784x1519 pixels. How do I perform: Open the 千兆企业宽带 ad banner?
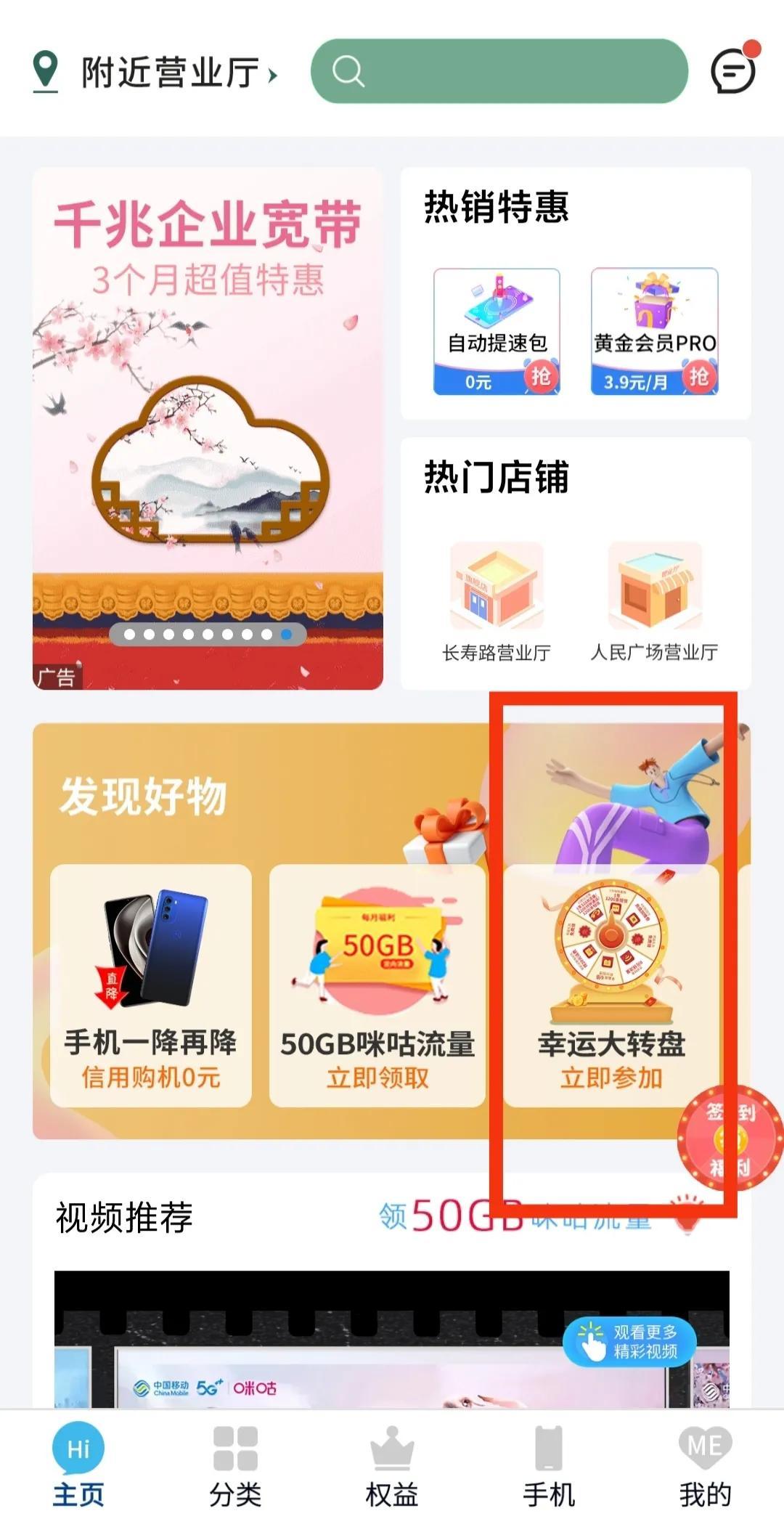208,428
